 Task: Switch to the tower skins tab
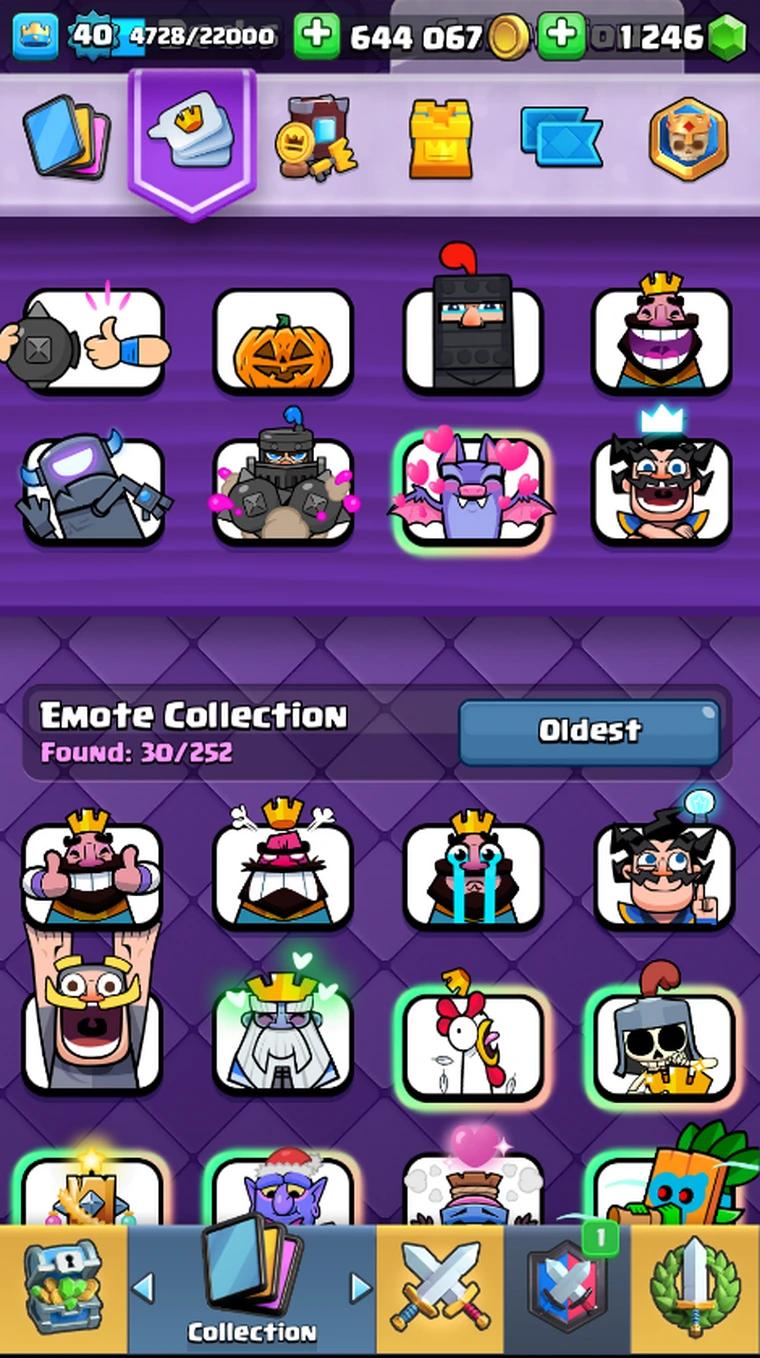(440, 139)
